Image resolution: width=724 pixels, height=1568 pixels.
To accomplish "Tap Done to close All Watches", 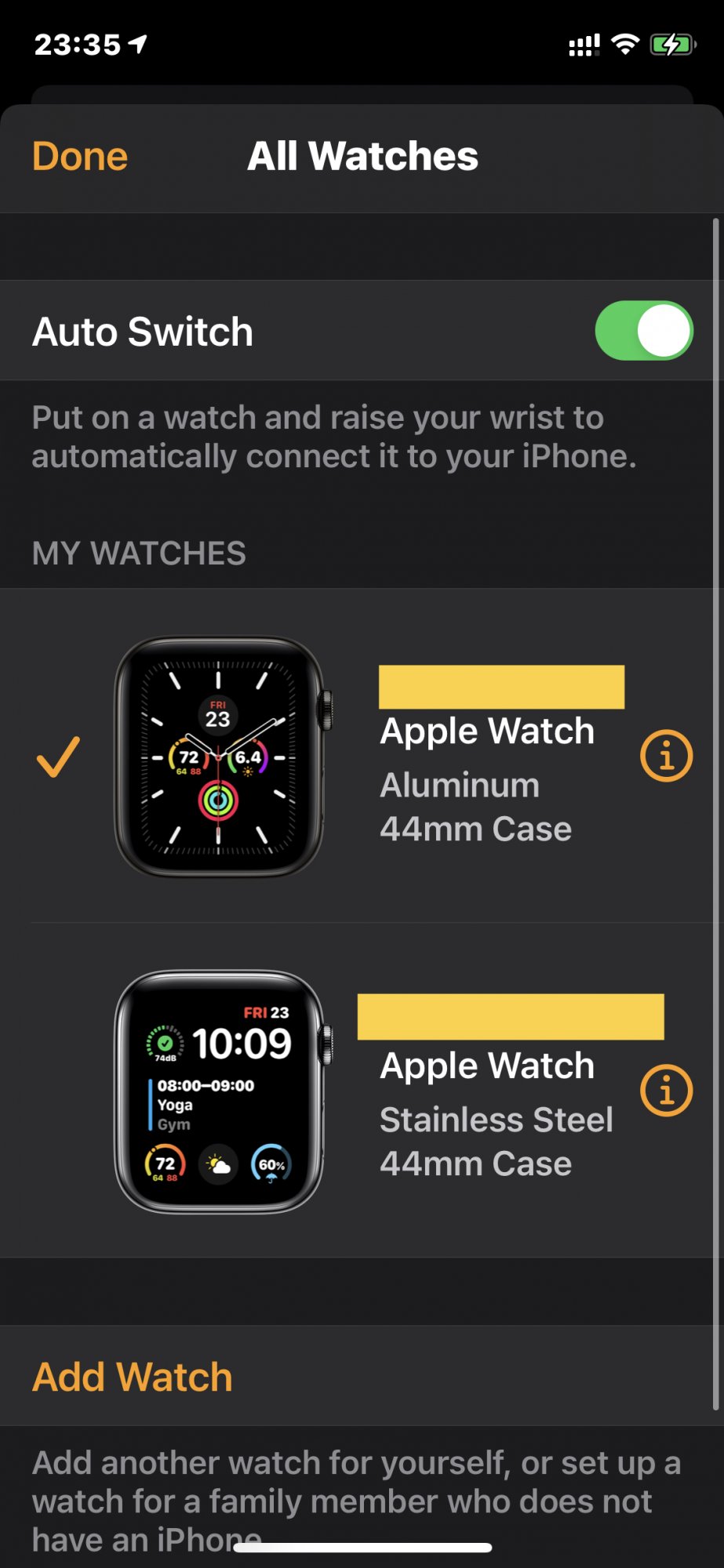I will (80, 157).
